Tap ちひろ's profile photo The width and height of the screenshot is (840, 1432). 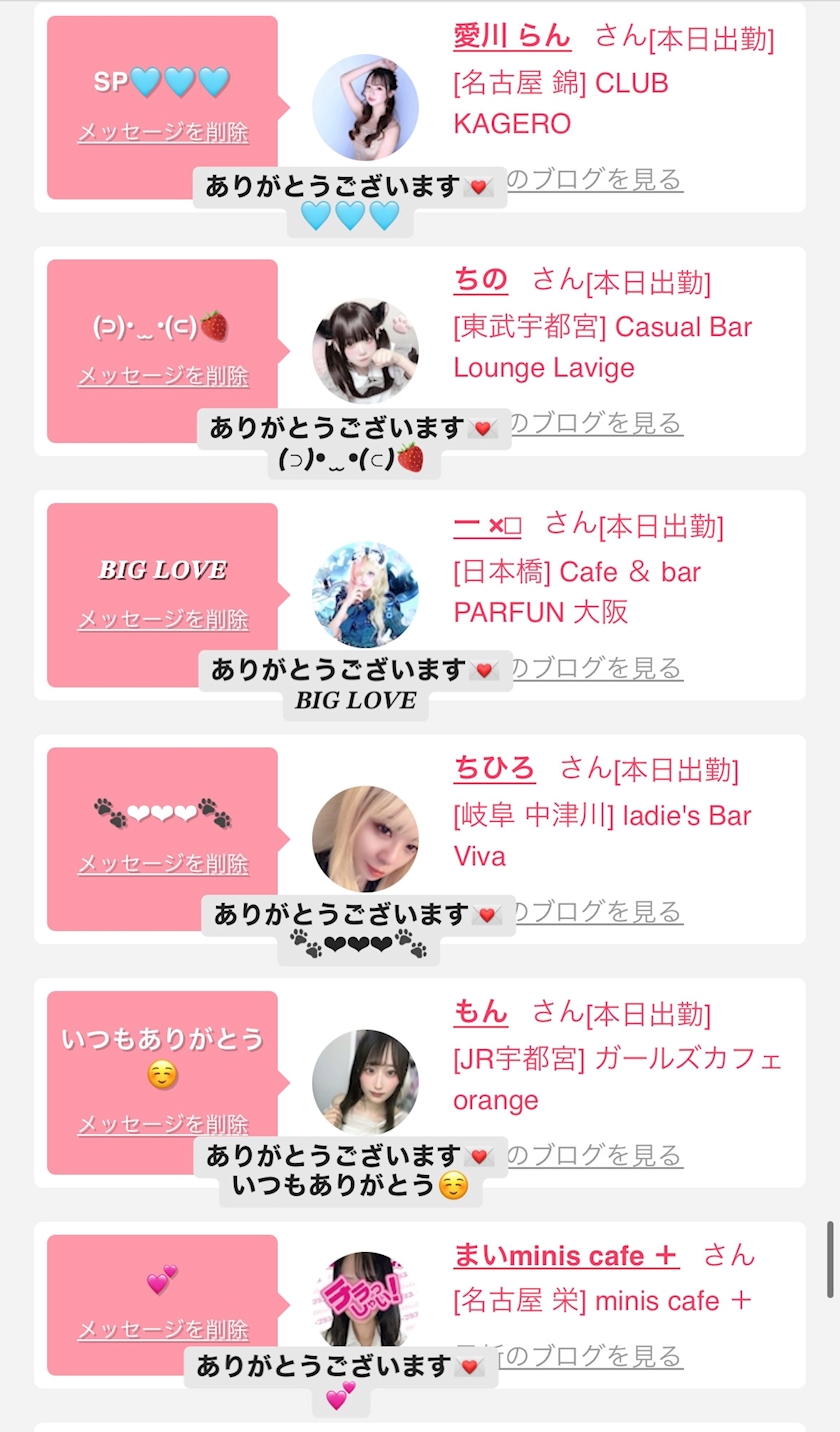coord(365,840)
